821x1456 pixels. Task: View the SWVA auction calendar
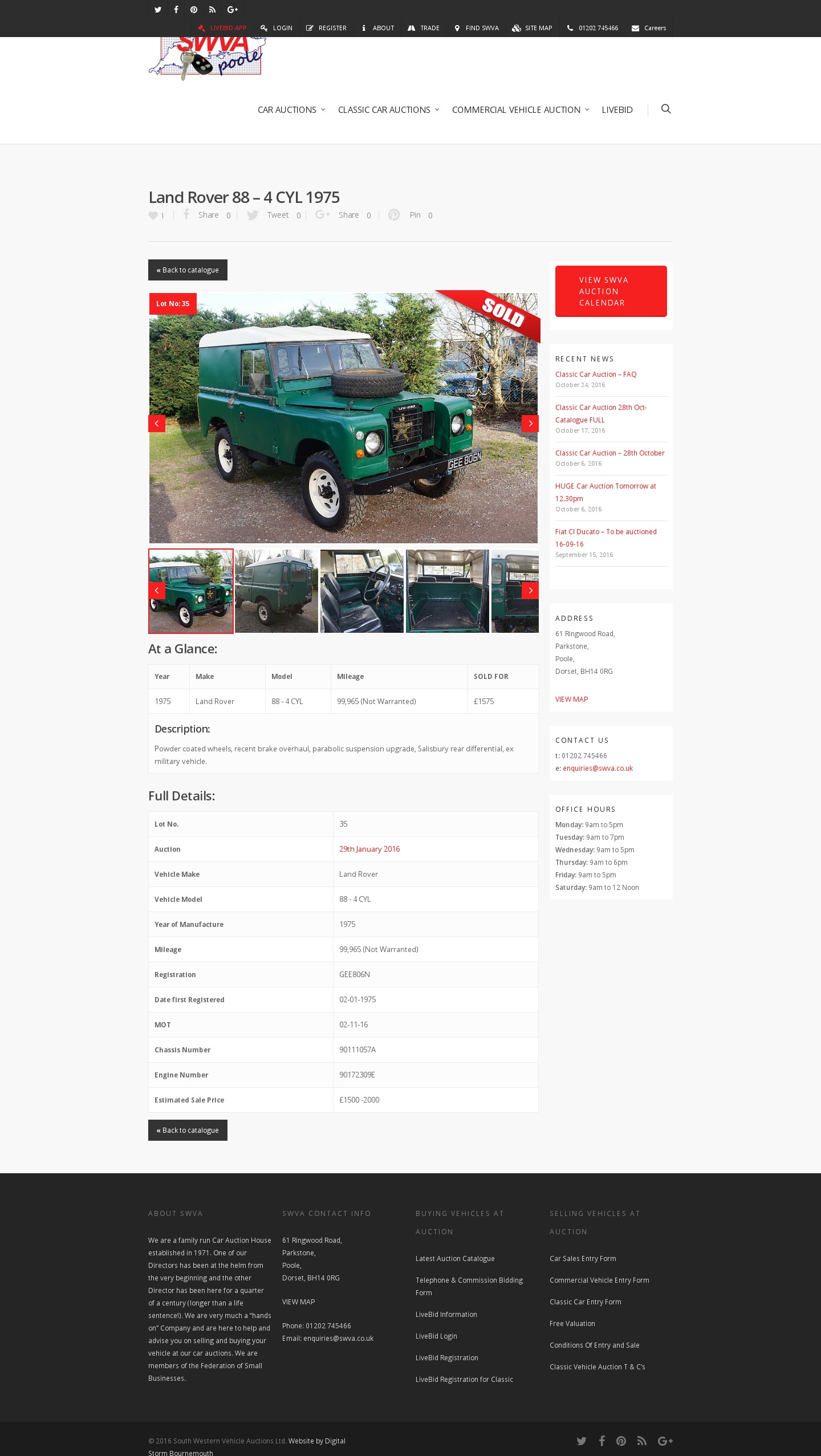pos(611,291)
